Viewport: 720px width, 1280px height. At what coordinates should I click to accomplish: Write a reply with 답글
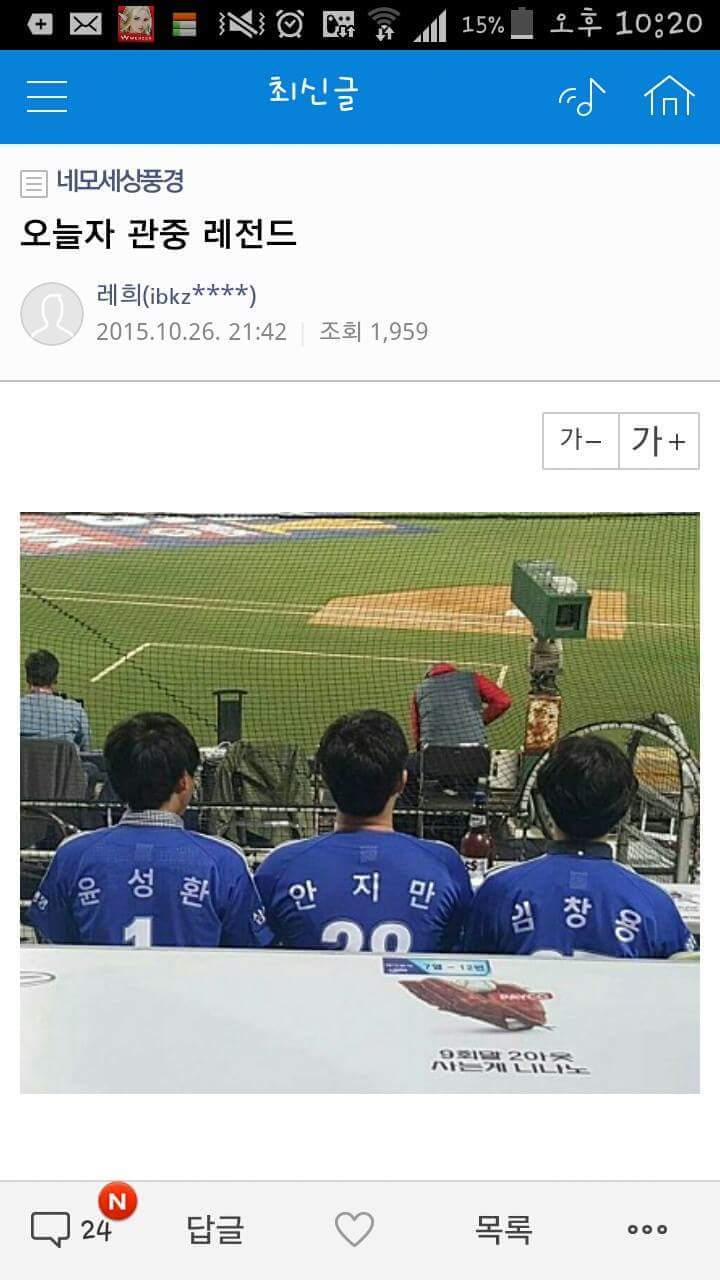point(215,1229)
